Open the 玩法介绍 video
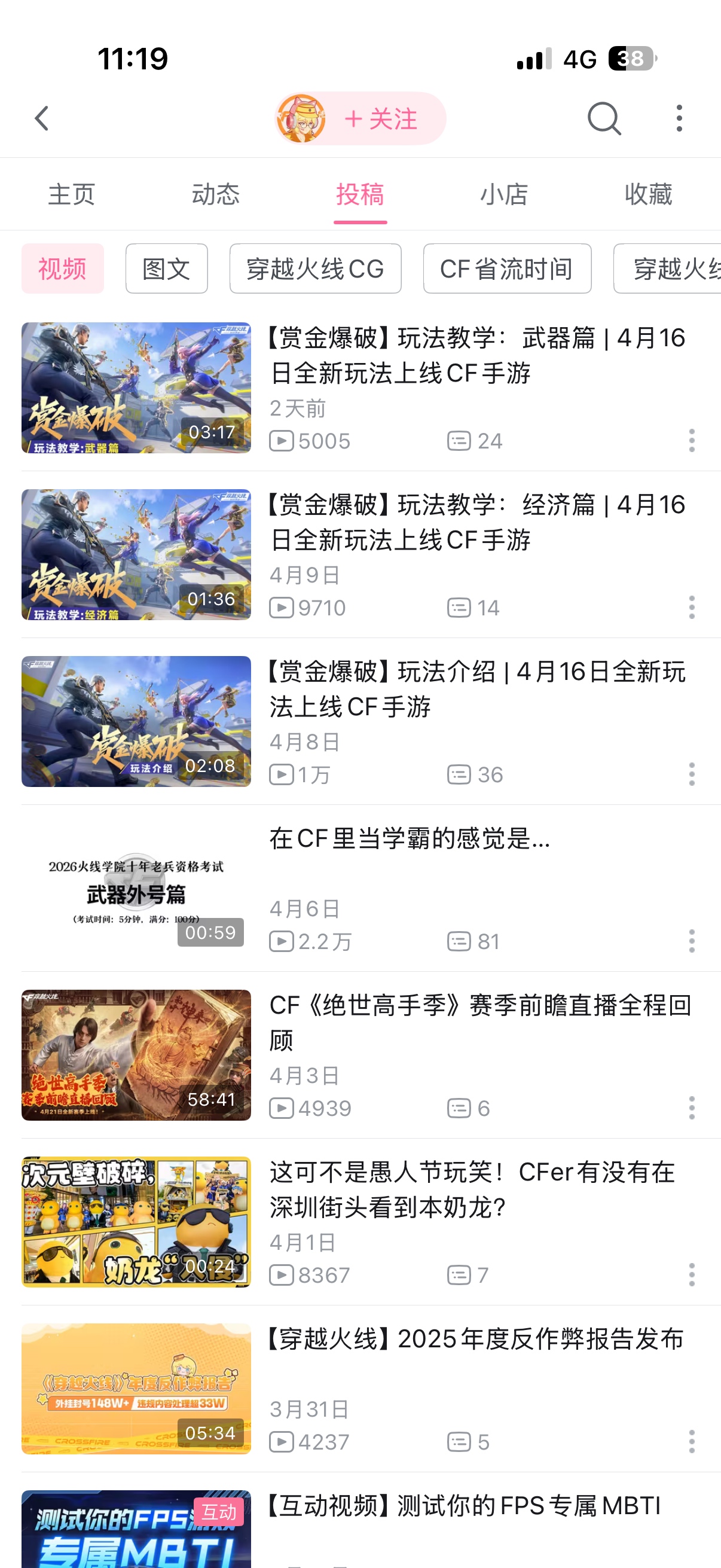This screenshot has width=721, height=1568. point(360,721)
